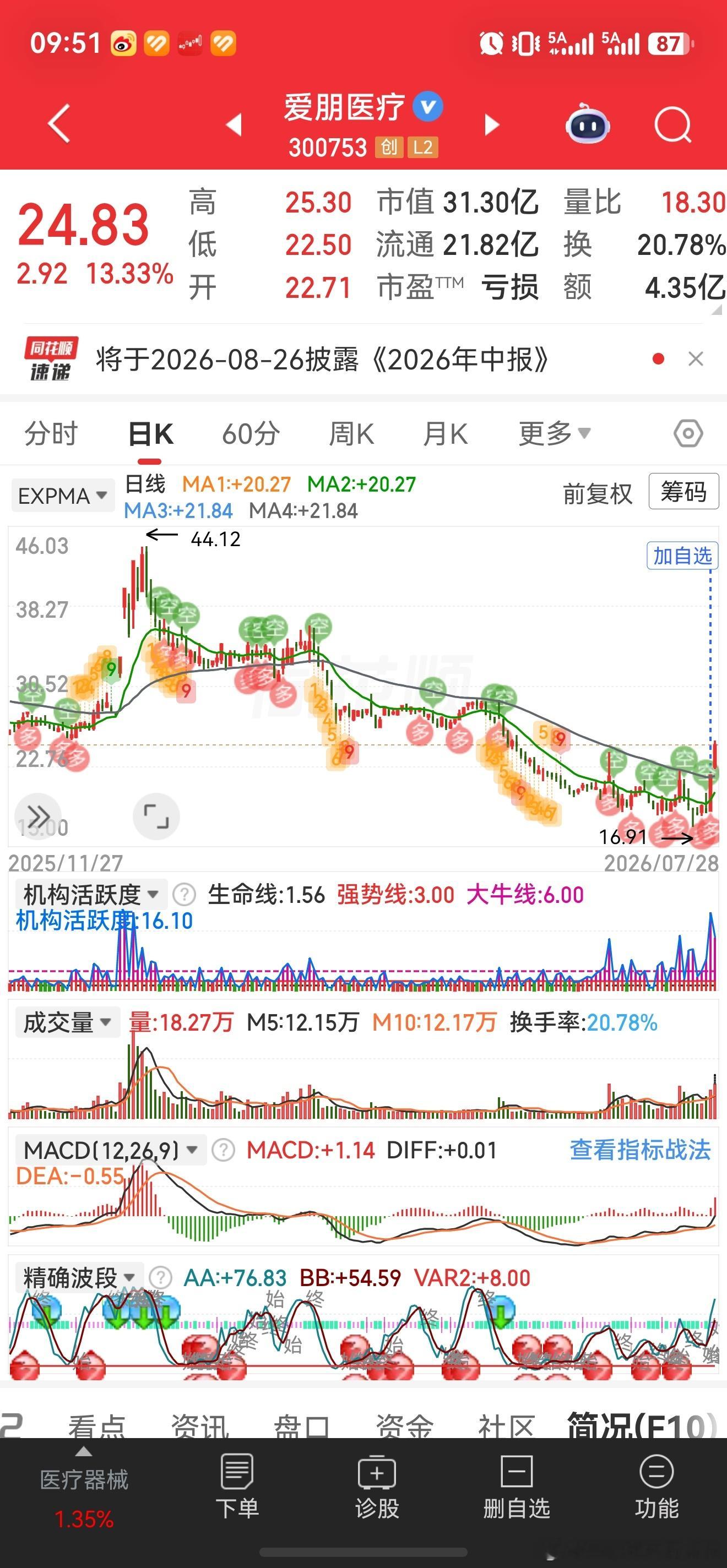This screenshot has width=727, height=1568.
Task: Tap the 加自选 button on chart
Action: (682, 556)
